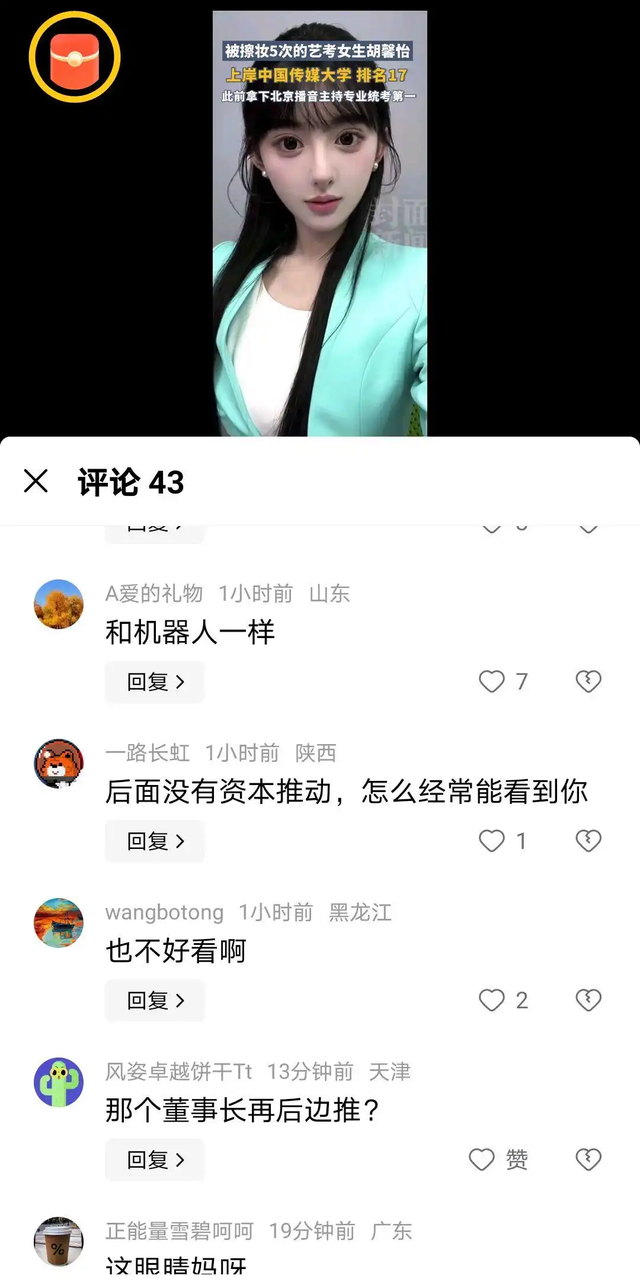Open A爱的礼物's profile avatar

coord(59,604)
